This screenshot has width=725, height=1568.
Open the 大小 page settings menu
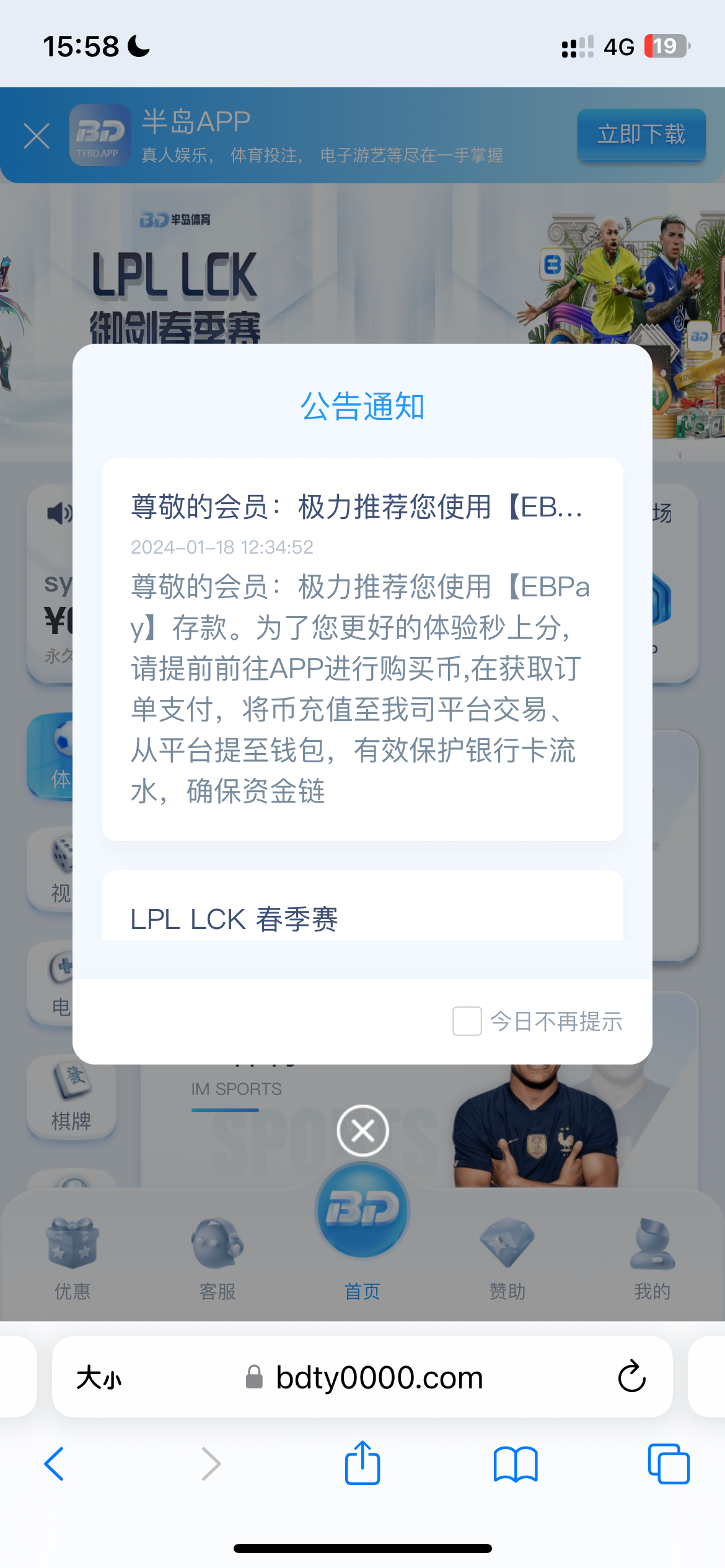pyautogui.click(x=99, y=1378)
